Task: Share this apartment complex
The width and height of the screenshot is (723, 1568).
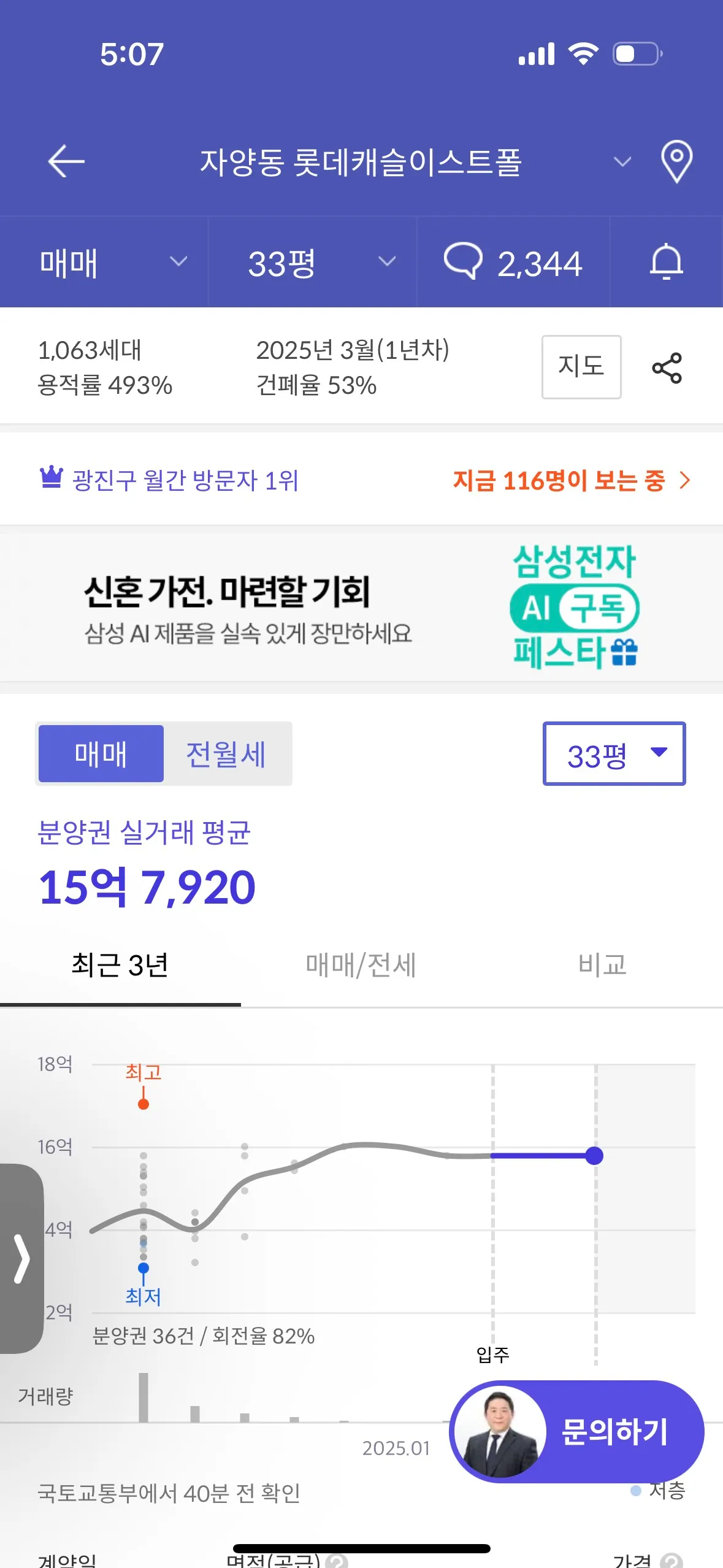Action: (x=667, y=367)
